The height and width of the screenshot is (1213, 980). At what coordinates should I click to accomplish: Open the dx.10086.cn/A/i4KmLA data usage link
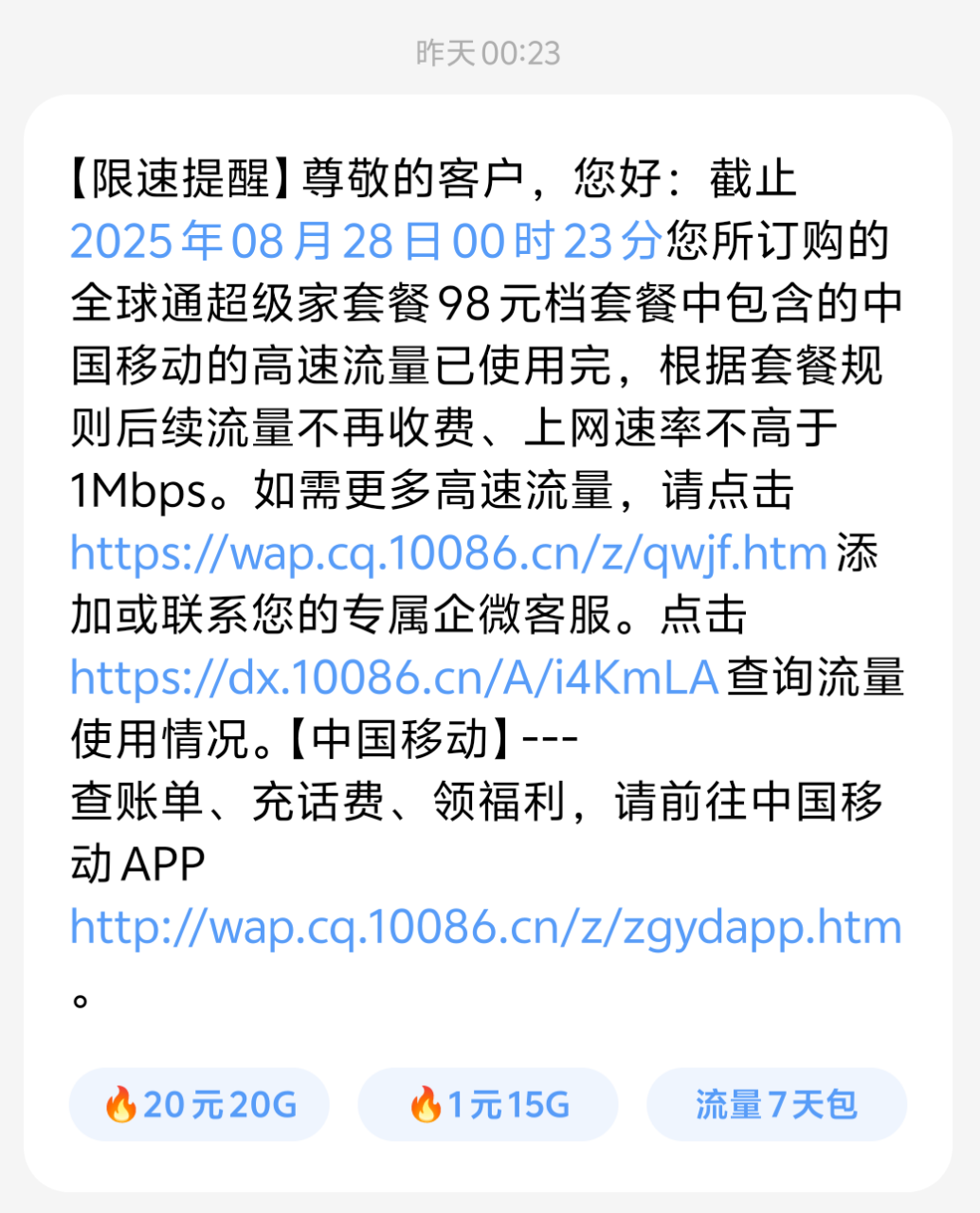(x=394, y=678)
